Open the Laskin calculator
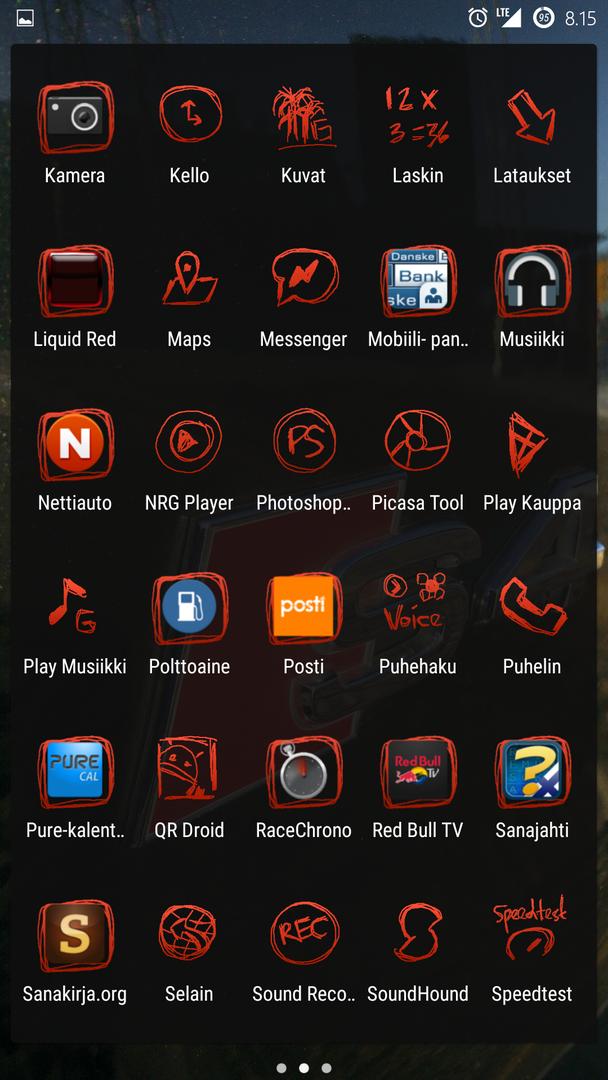The height and width of the screenshot is (1080, 608). click(417, 117)
